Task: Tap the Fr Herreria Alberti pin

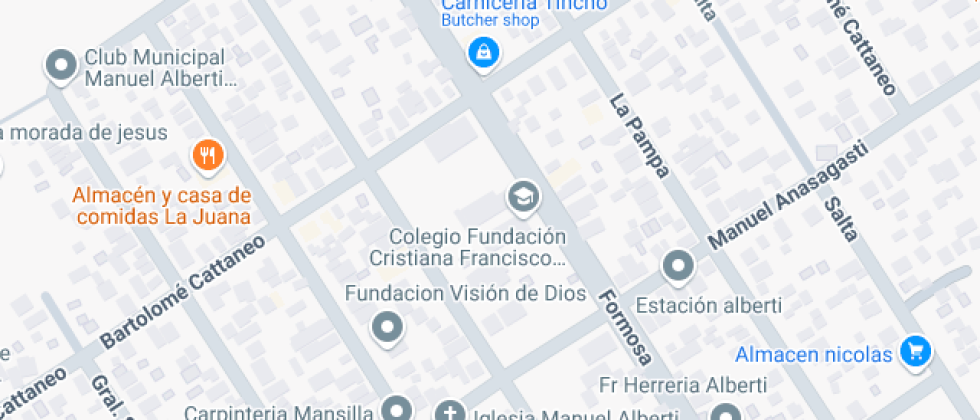Action: [726, 412]
